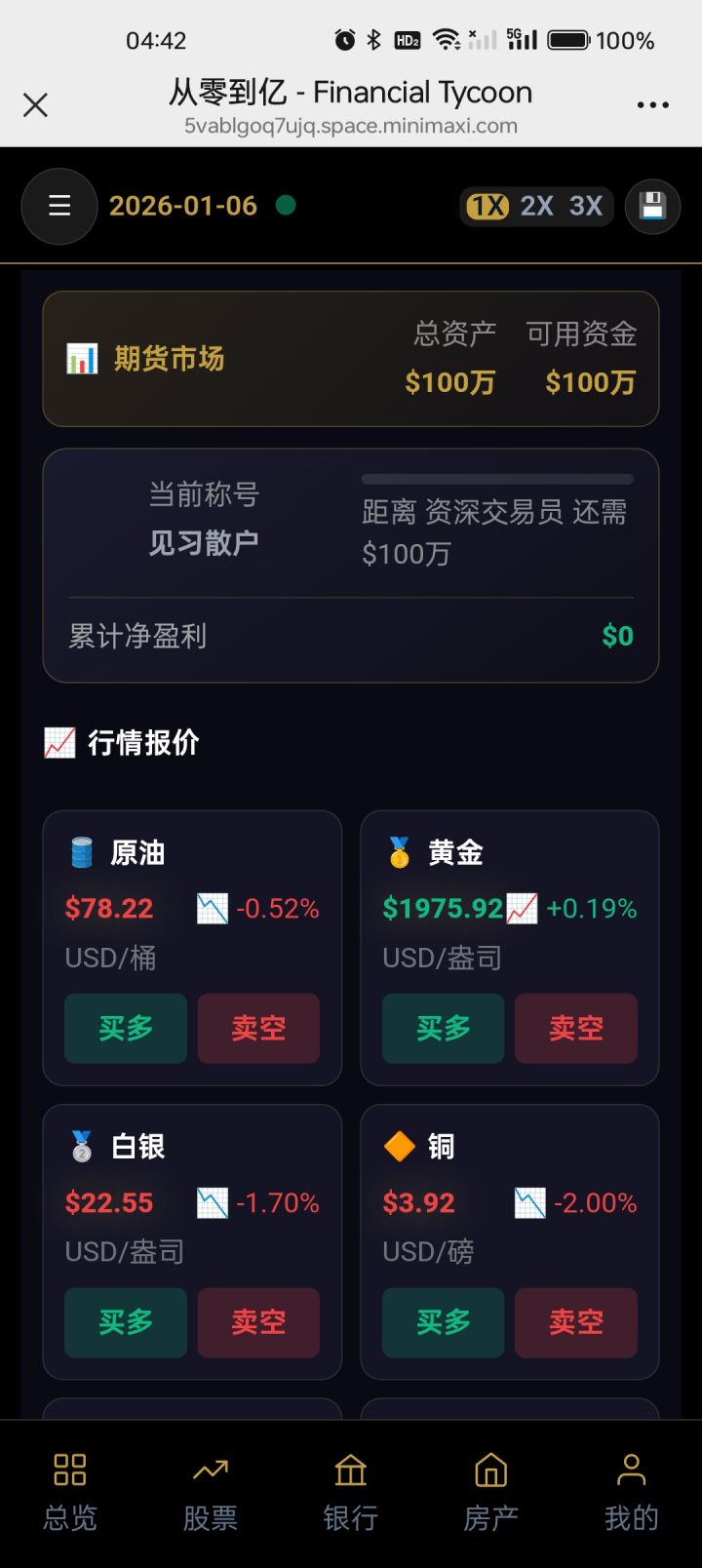
Task: Click the 铜 copper diamond icon
Action: pos(399,1146)
